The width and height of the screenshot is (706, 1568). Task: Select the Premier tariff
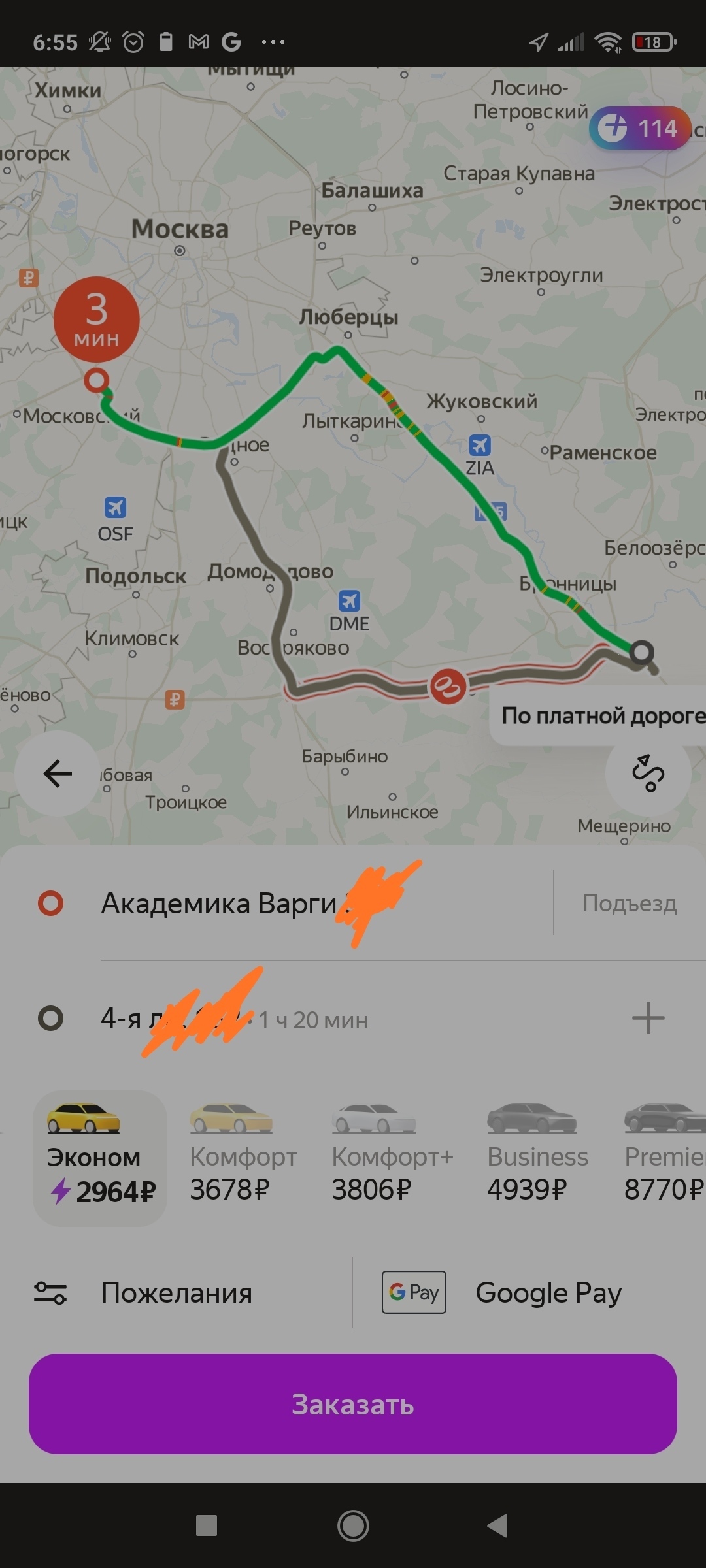(664, 1158)
